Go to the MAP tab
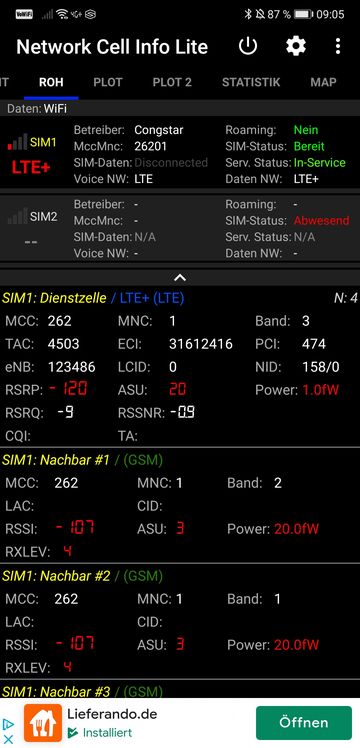Viewport: 360px width, 748px height. pyautogui.click(x=323, y=83)
